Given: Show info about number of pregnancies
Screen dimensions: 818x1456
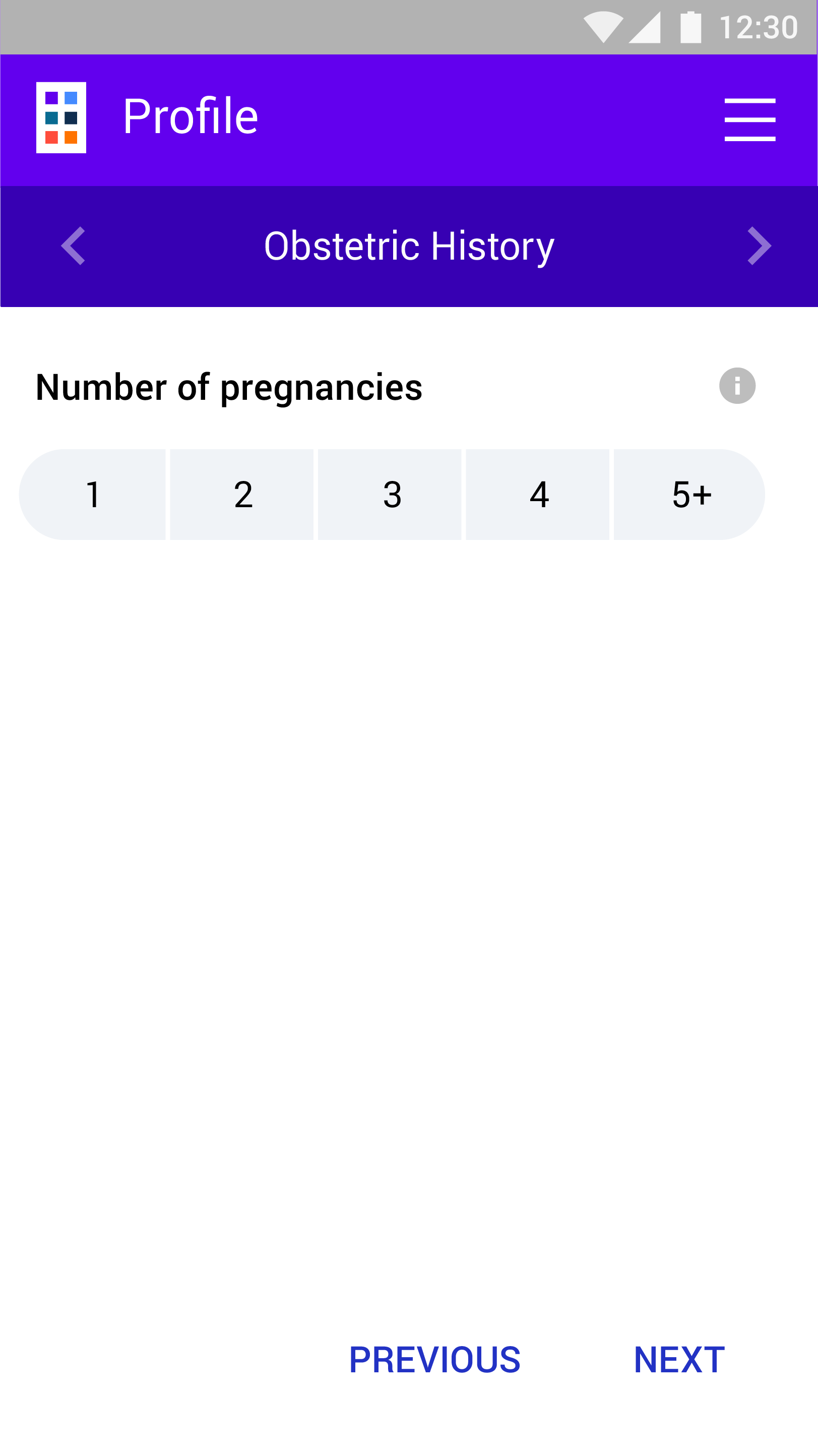Looking at the screenshot, I should pyautogui.click(x=737, y=385).
